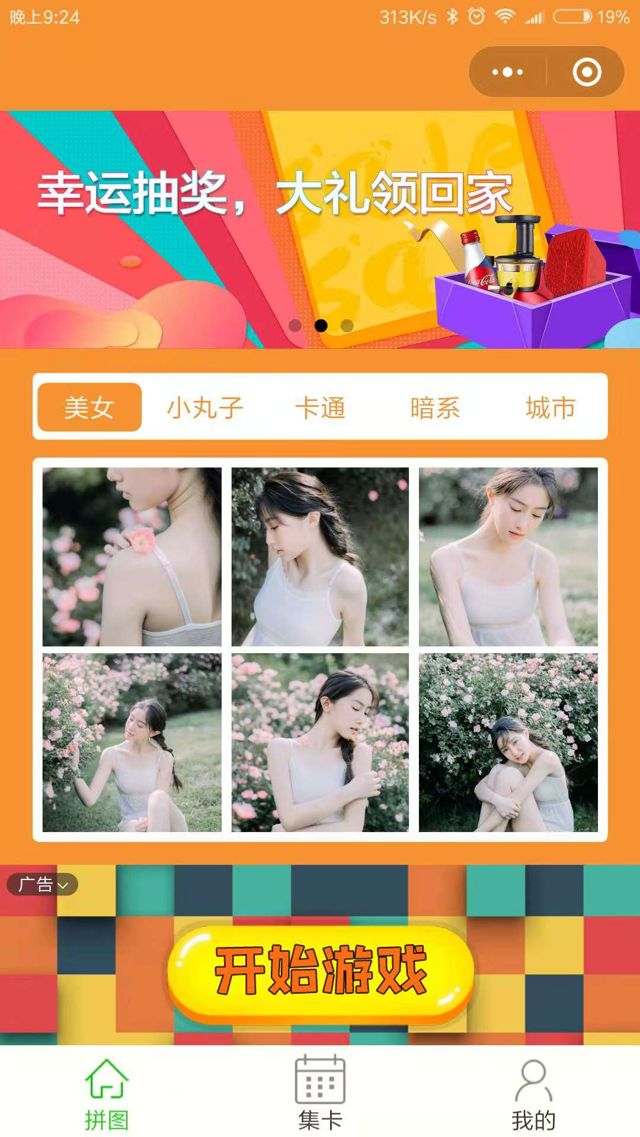The height and width of the screenshot is (1137, 640).
Task: Open the lucky draw banner
Action: pos(320,230)
